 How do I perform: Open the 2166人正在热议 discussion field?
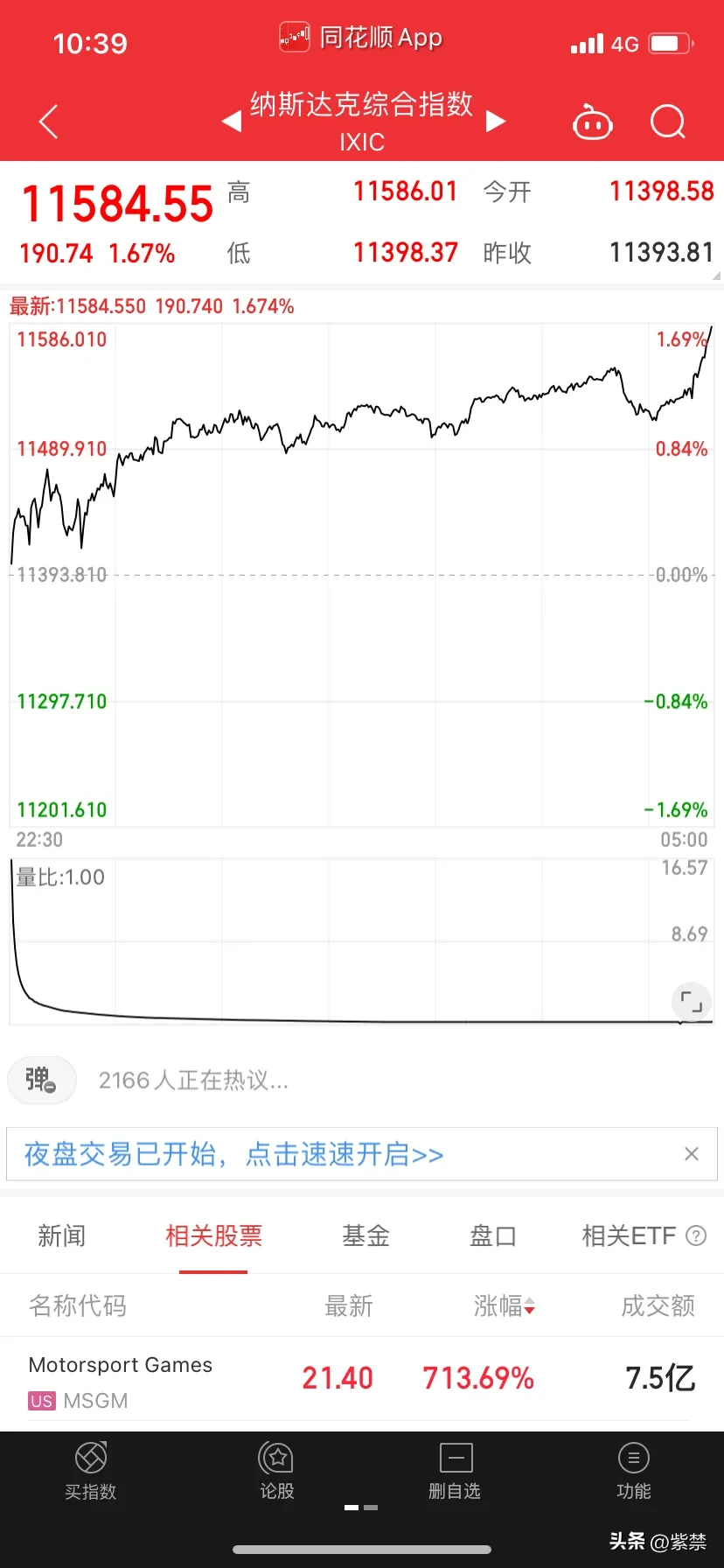tap(193, 1081)
